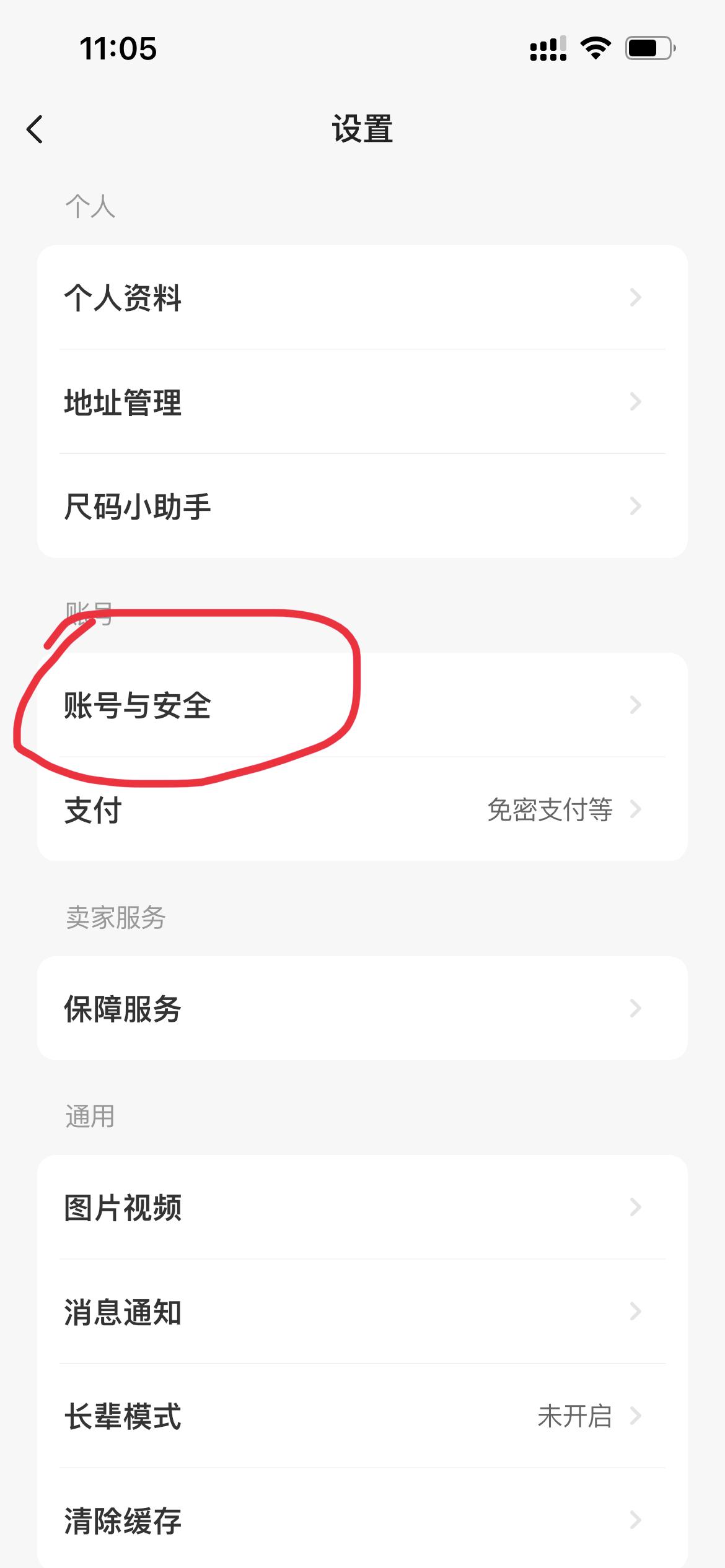Open 长辈模式 setting
The width and height of the screenshot is (725, 1568).
coord(362,1416)
